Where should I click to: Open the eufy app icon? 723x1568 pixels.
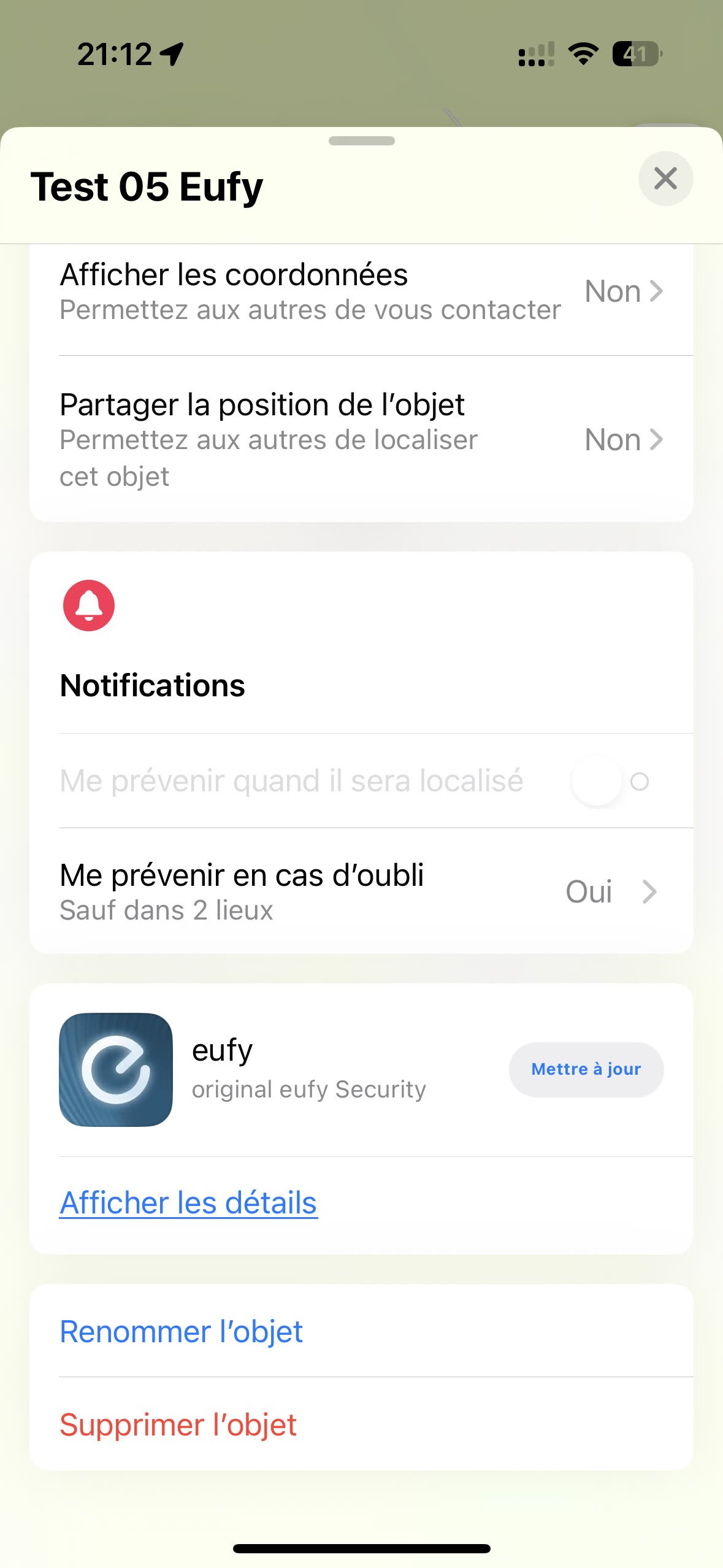116,1069
